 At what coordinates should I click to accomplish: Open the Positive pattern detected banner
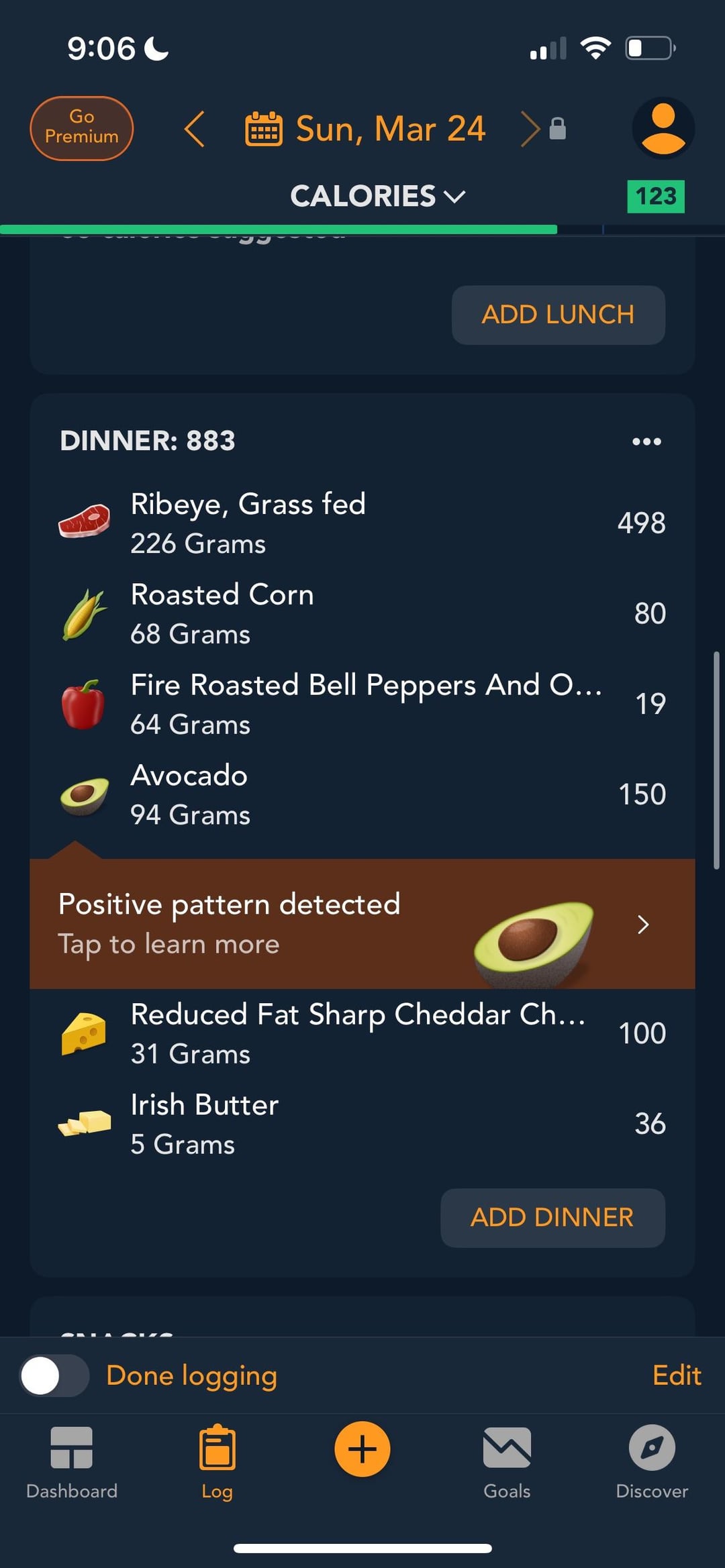point(362,923)
